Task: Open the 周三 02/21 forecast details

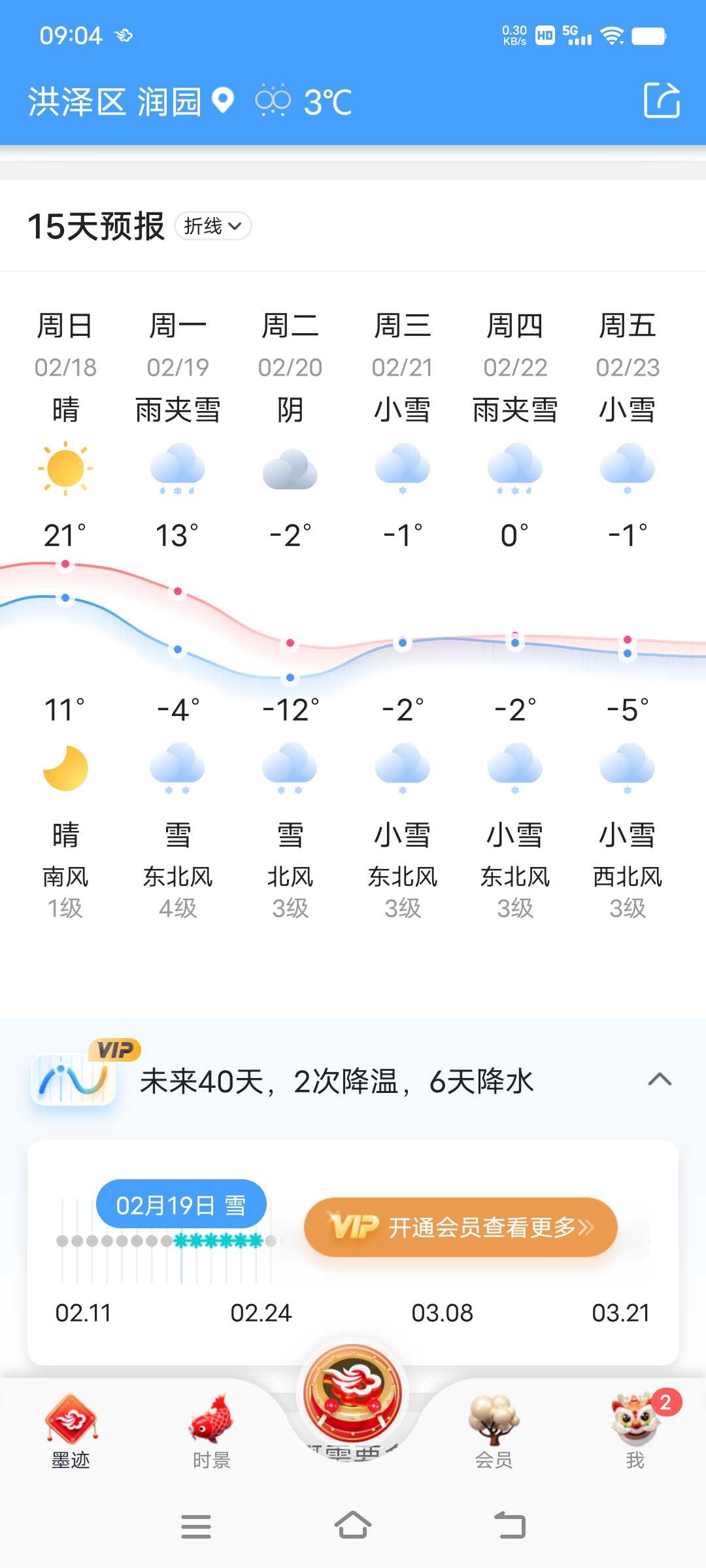Action: click(x=403, y=614)
